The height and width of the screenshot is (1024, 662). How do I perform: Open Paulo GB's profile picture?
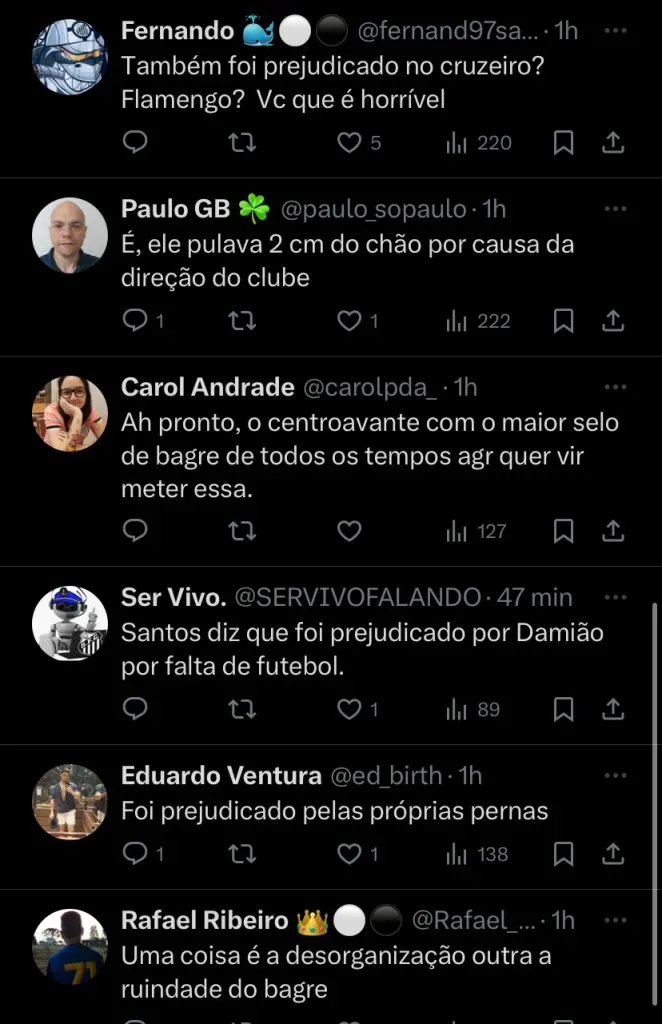[70, 235]
